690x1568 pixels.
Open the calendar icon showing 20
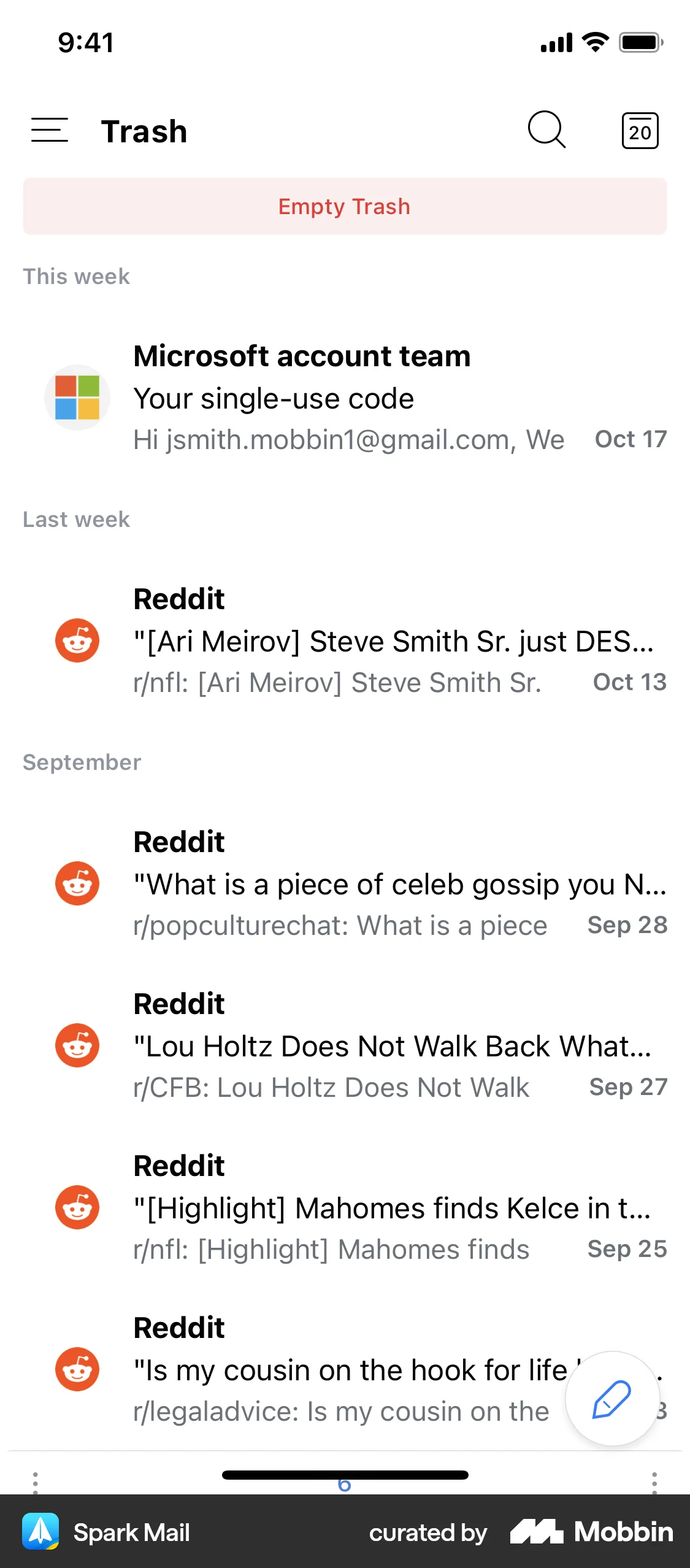[x=640, y=131]
